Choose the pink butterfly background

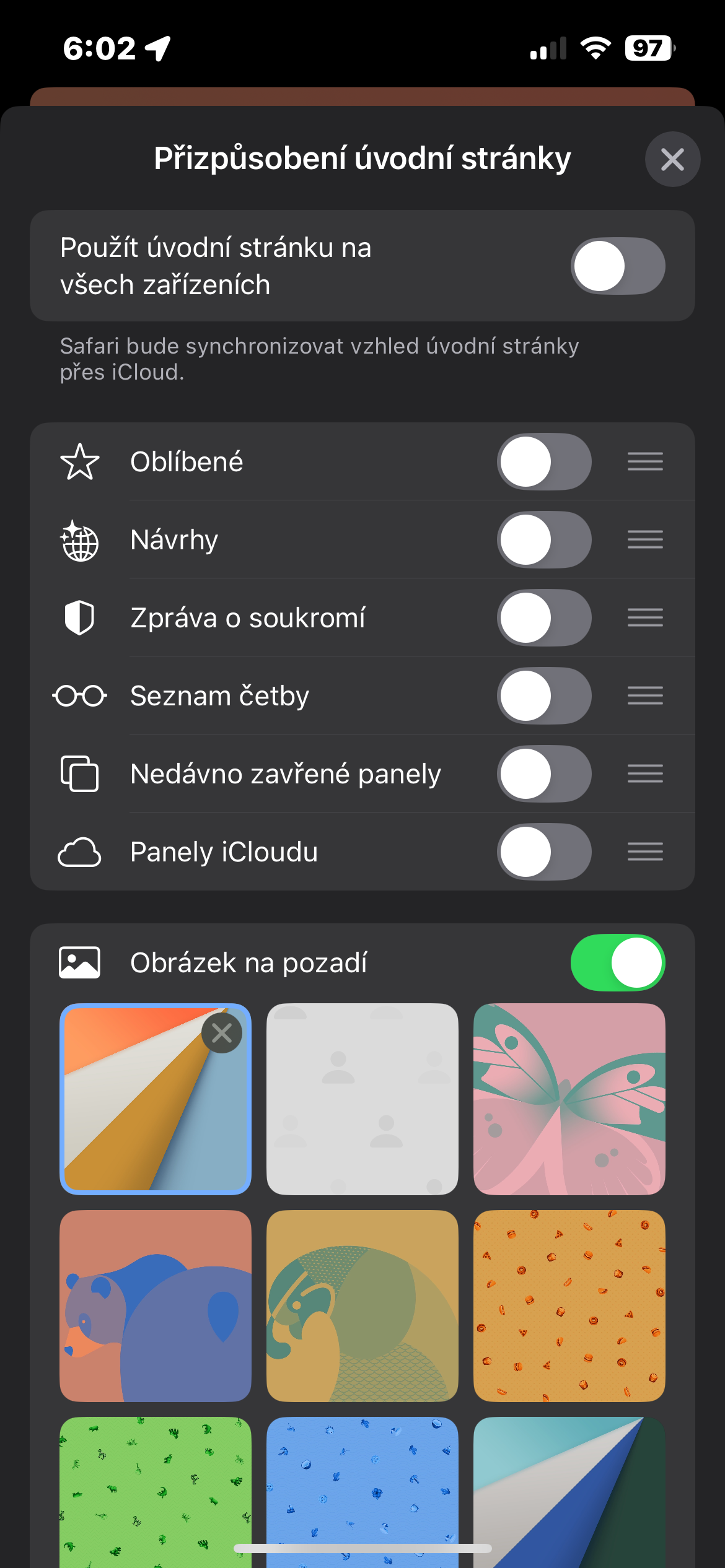click(569, 1099)
